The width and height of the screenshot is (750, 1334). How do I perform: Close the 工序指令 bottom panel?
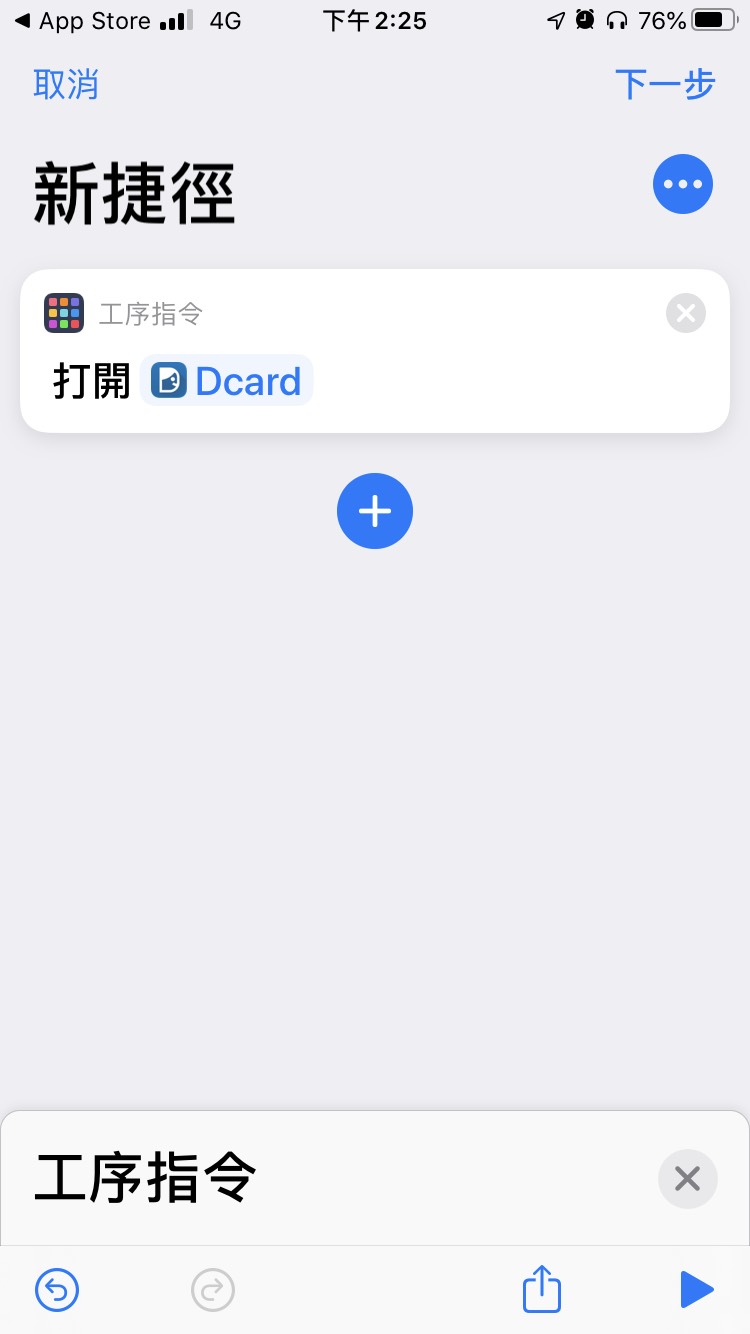point(687,1179)
